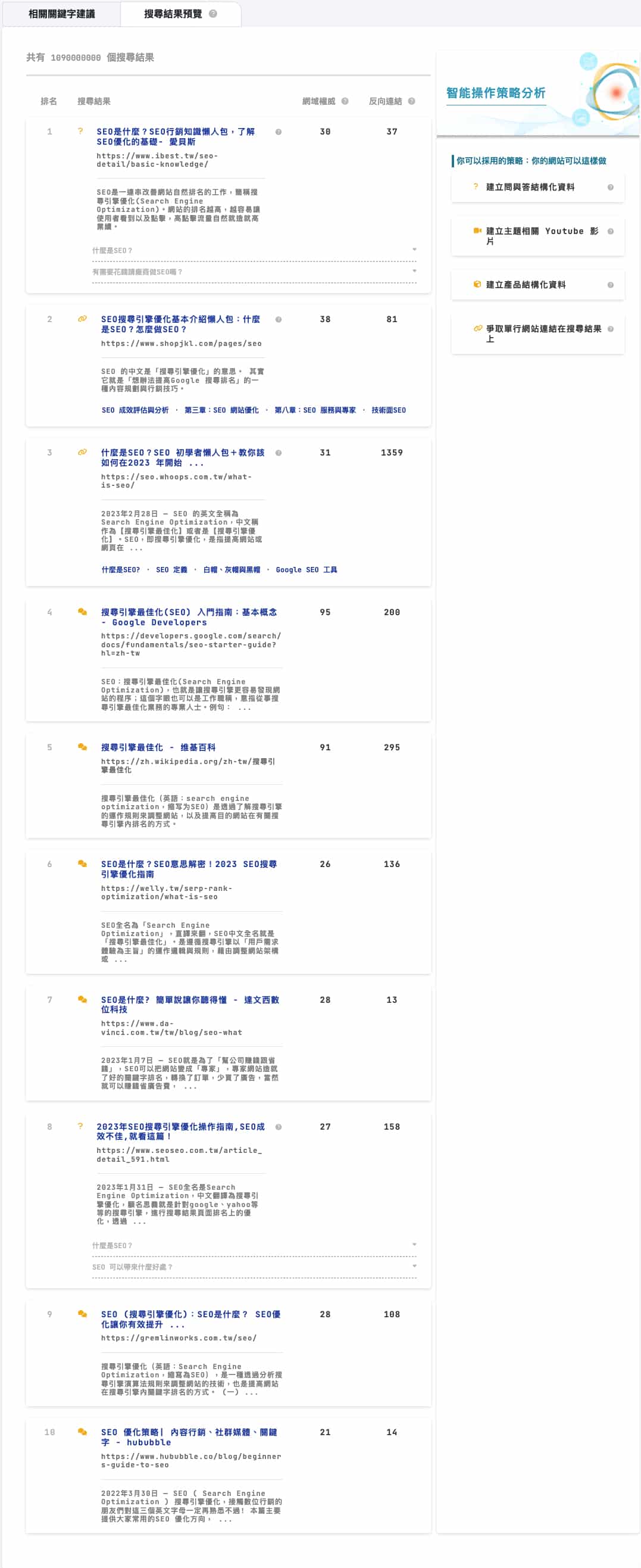Open the help icon next to 搜尋結果預覽

tap(213, 14)
